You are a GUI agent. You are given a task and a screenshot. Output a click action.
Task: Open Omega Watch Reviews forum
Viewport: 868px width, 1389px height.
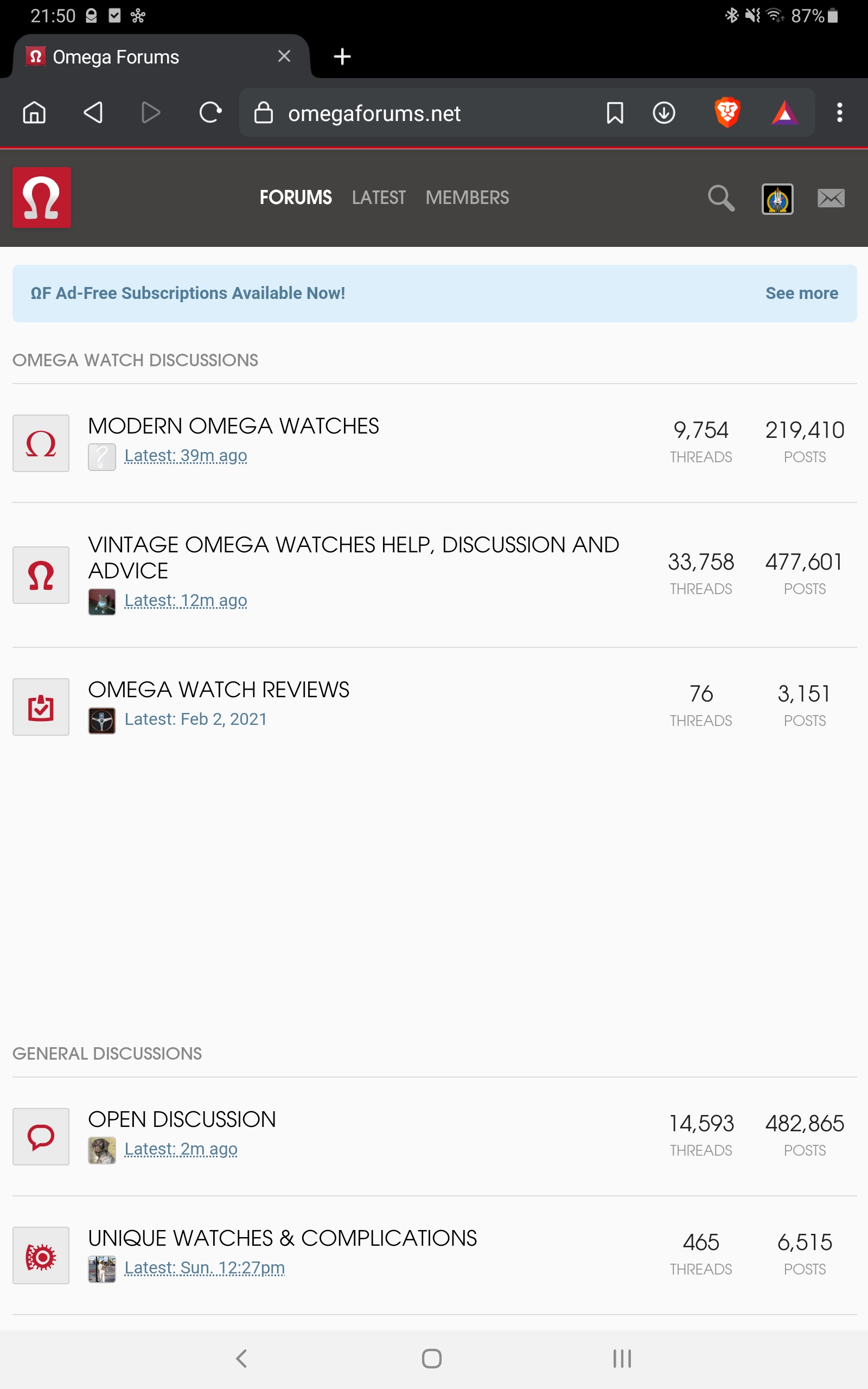[218, 689]
